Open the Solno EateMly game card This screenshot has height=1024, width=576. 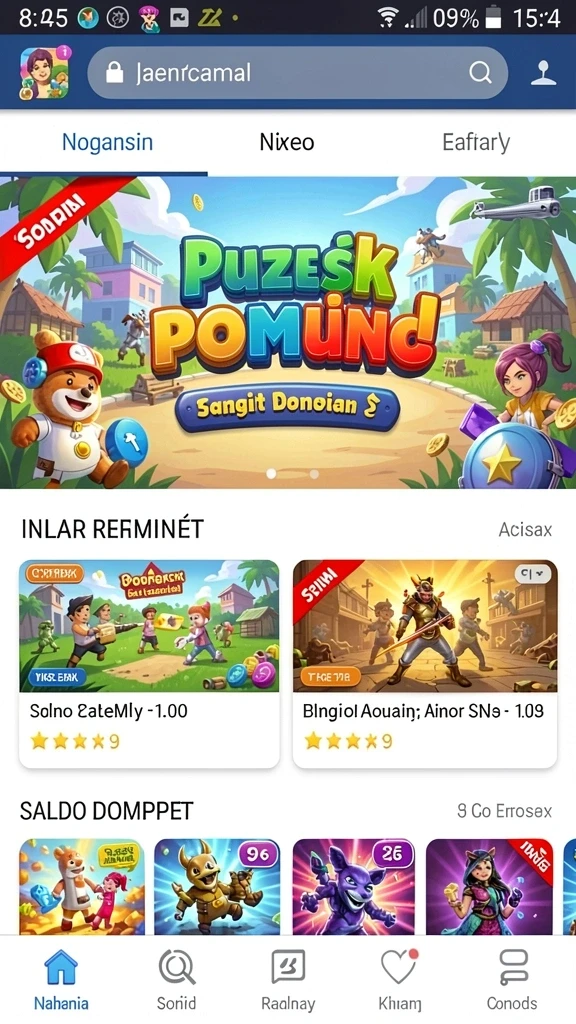tap(149, 664)
